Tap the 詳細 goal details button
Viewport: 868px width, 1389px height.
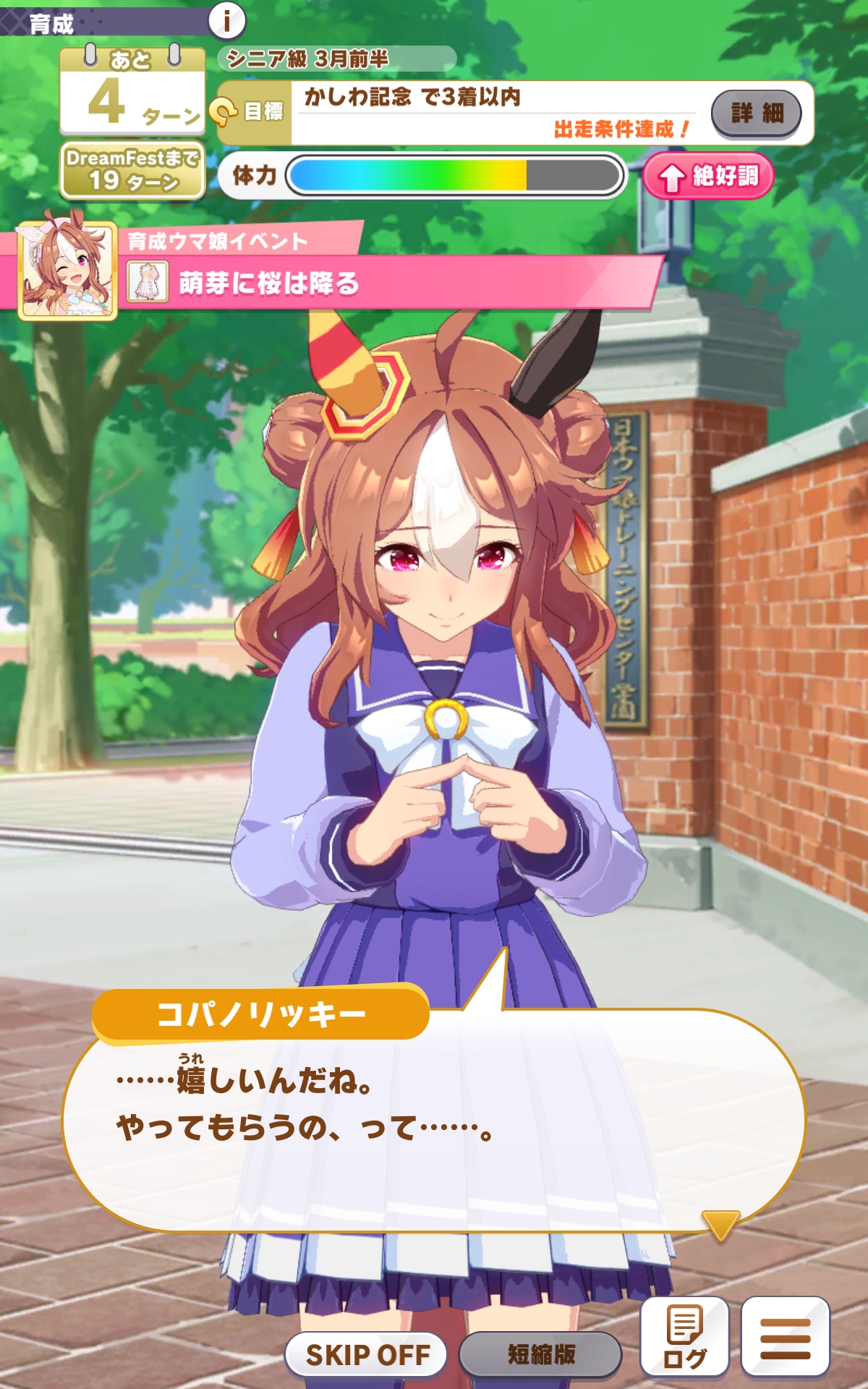[757, 114]
